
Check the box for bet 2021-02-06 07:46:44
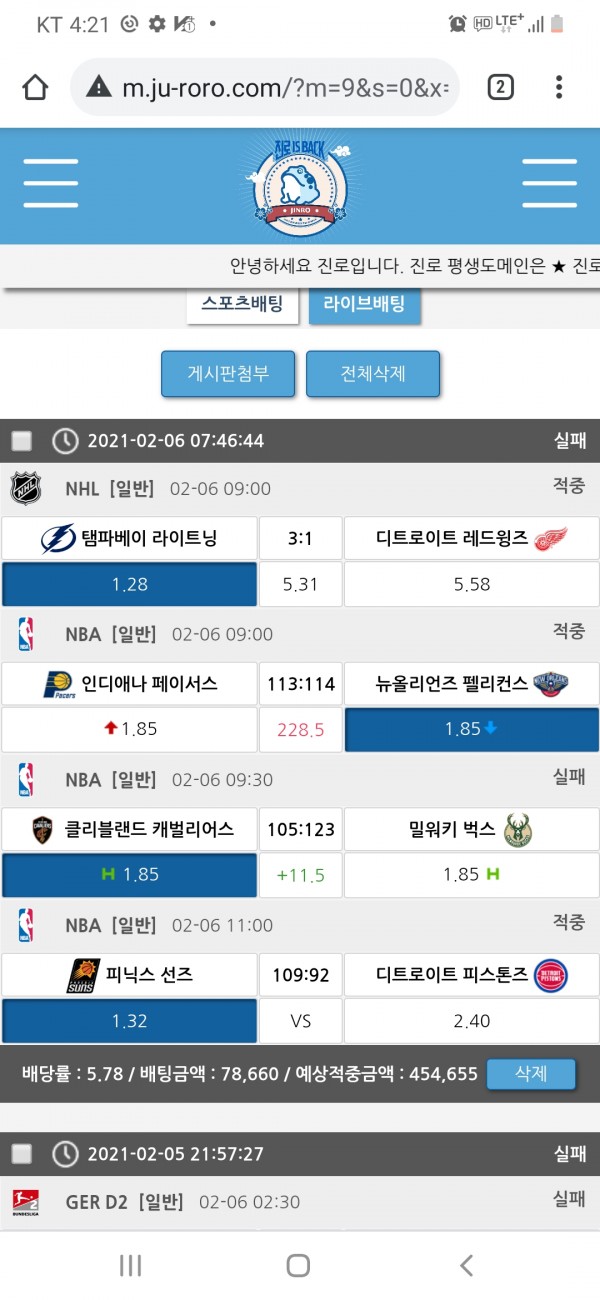pos(22,441)
